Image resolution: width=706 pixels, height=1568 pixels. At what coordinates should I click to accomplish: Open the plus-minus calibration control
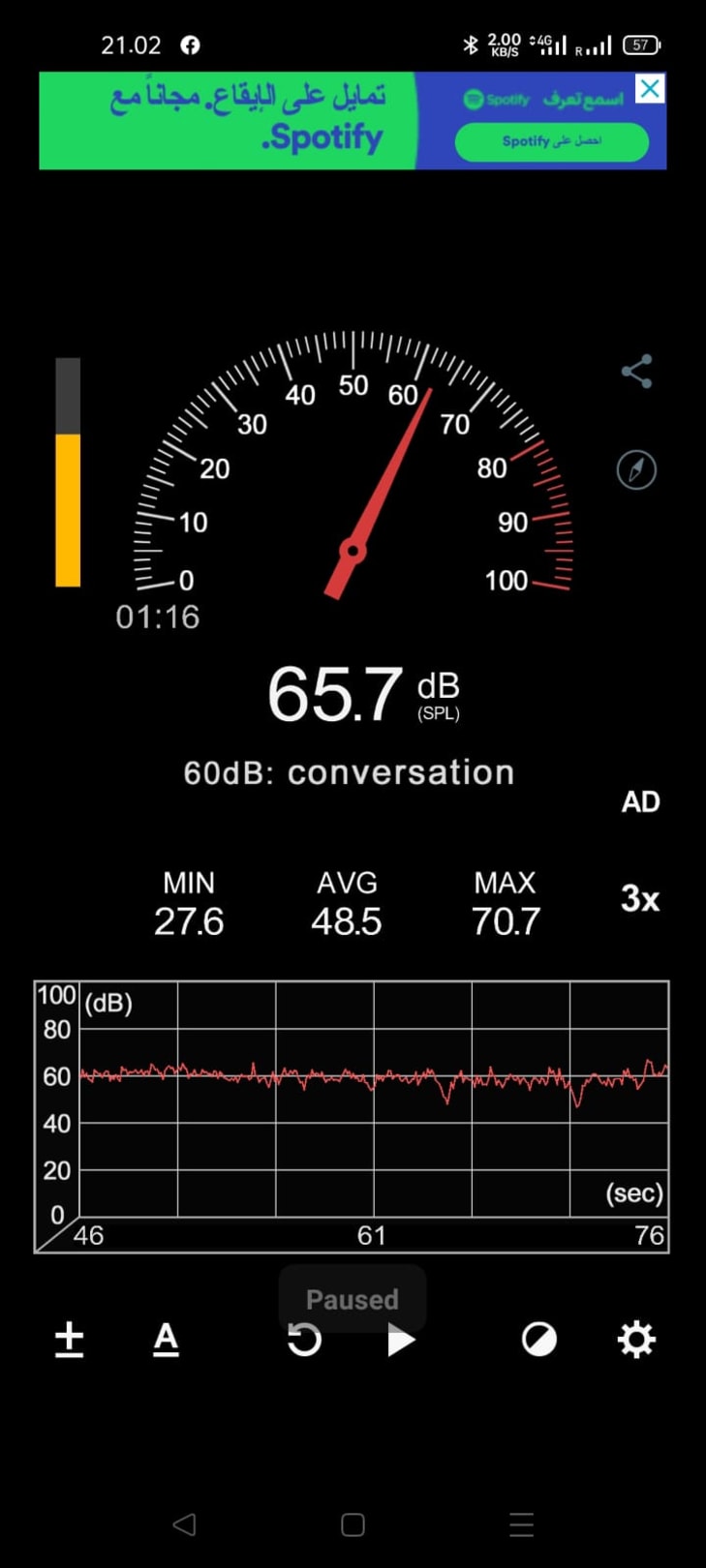point(69,1340)
